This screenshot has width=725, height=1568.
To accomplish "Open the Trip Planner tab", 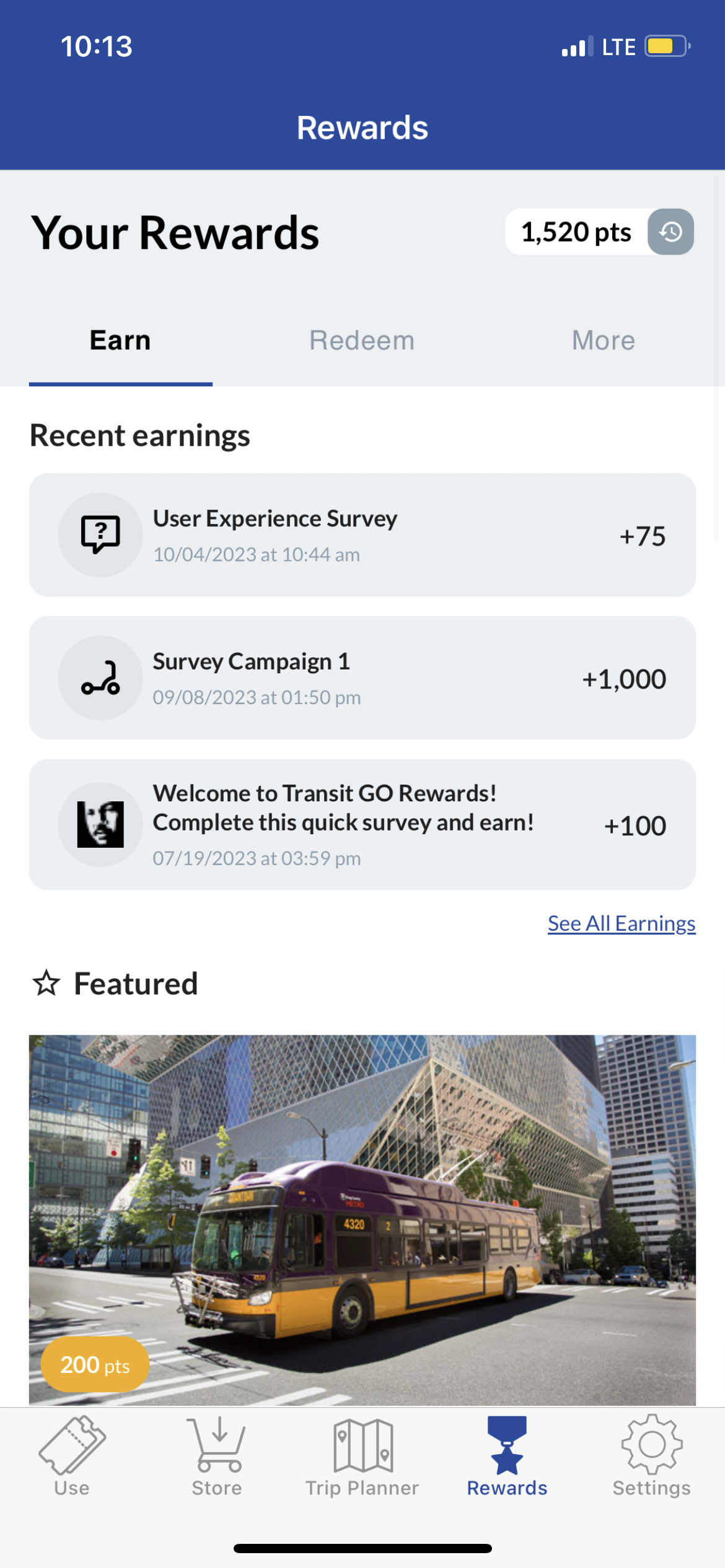I will pos(362,1455).
